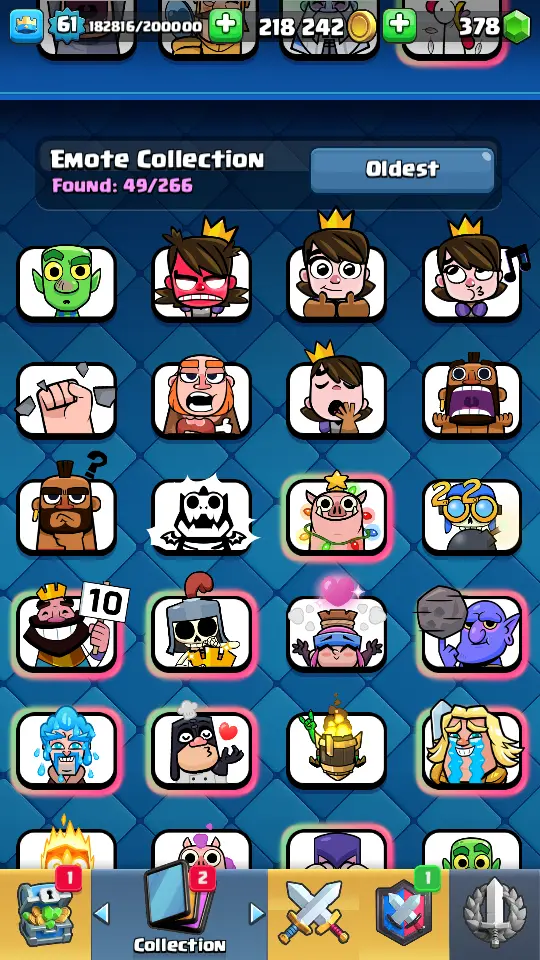Image resolution: width=540 pixels, height=960 pixels.
Task: Pick the whistling princess emote
Action: pos(472,269)
